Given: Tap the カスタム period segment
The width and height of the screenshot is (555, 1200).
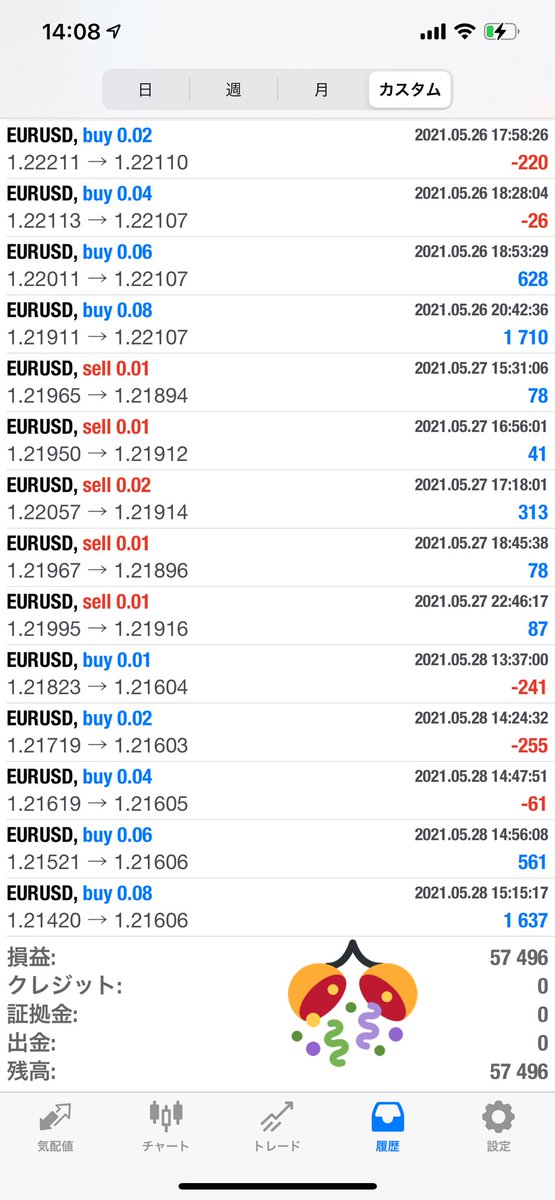Looking at the screenshot, I should [409, 89].
